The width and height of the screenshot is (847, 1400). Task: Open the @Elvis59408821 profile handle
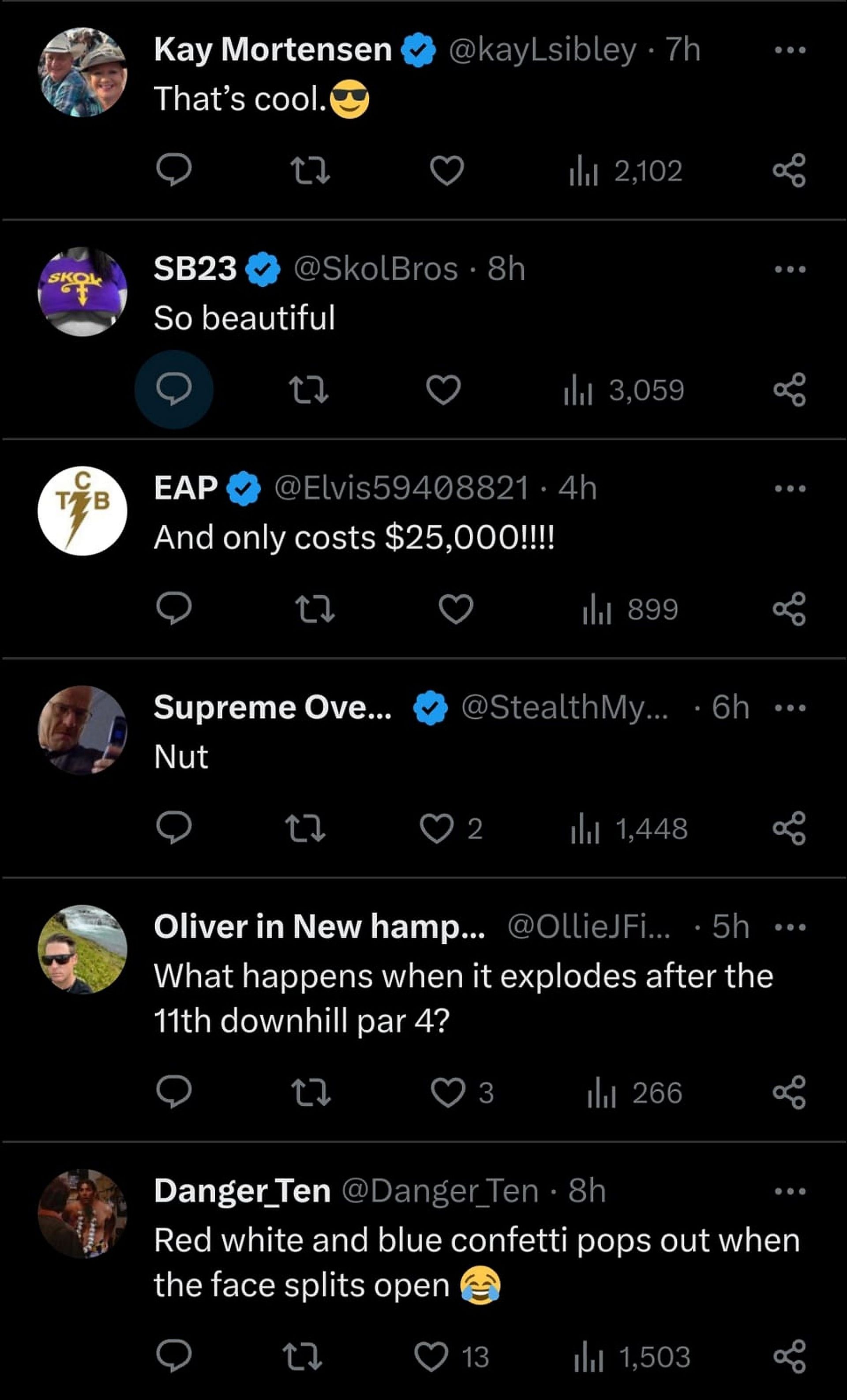coord(401,488)
